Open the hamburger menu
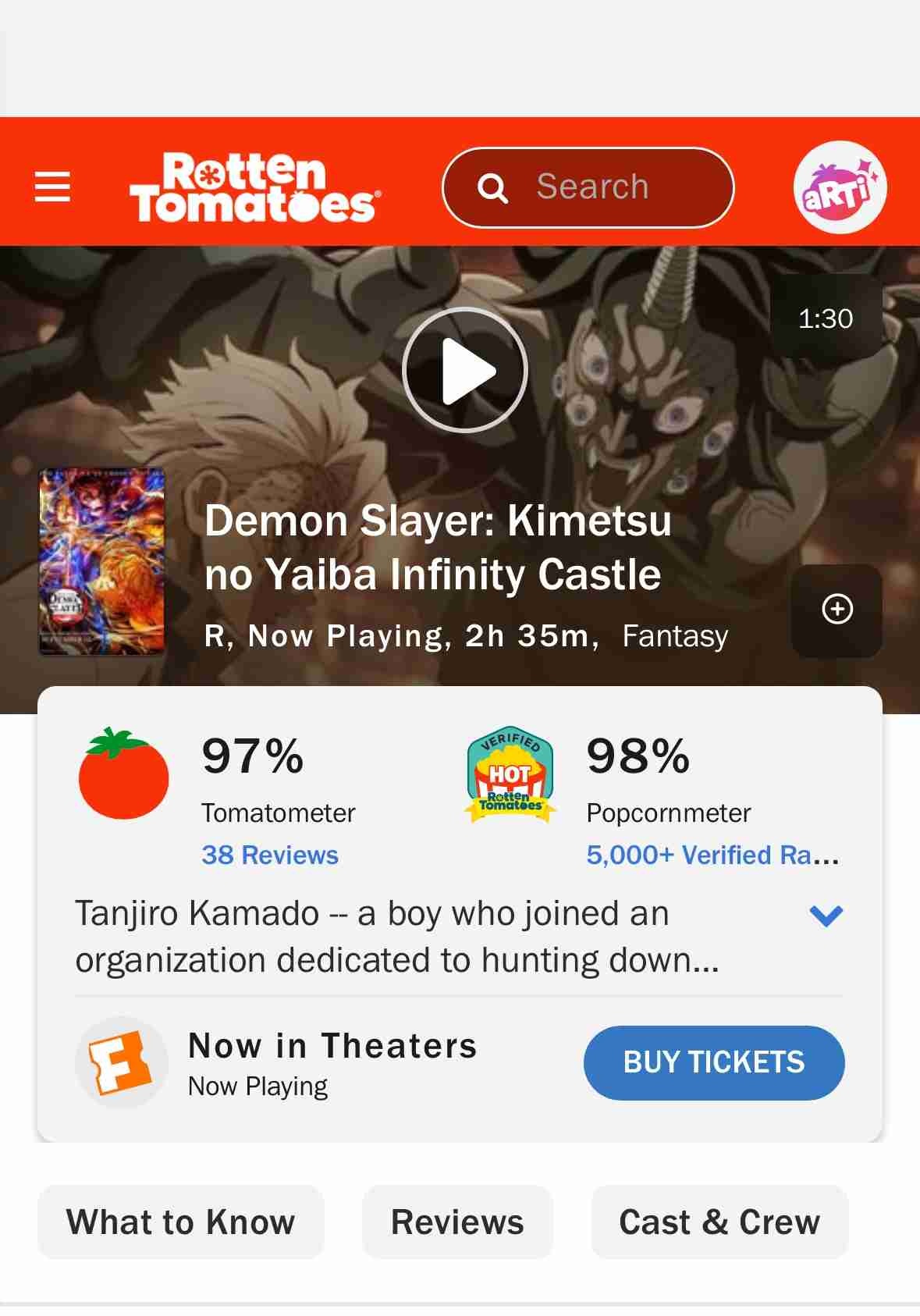The height and width of the screenshot is (1316, 920). pos(52,187)
